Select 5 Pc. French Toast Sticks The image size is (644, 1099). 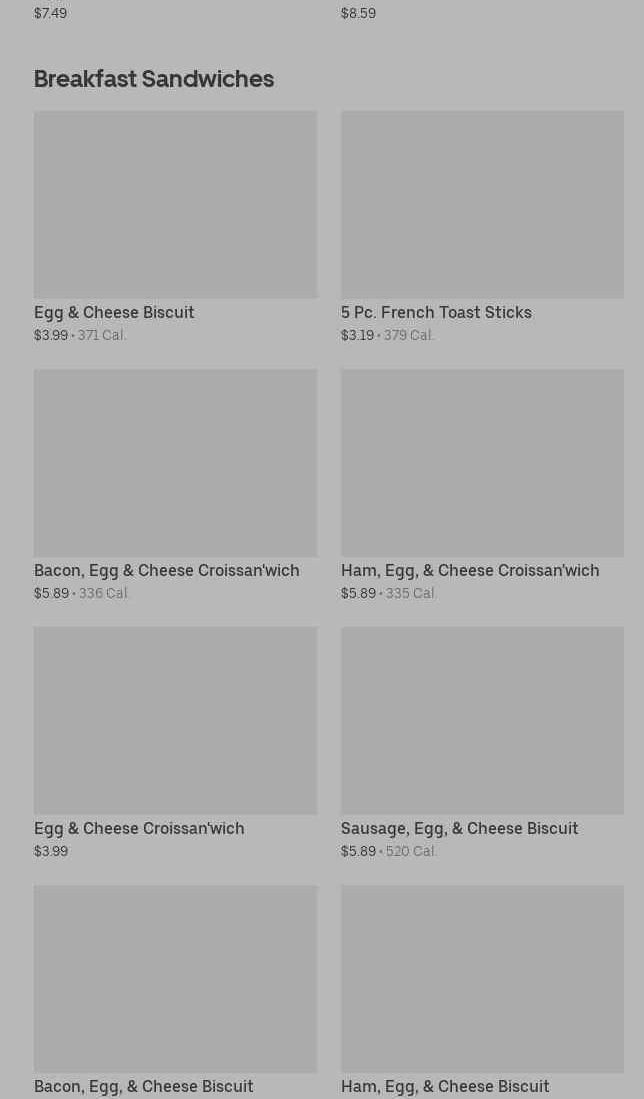482,205
